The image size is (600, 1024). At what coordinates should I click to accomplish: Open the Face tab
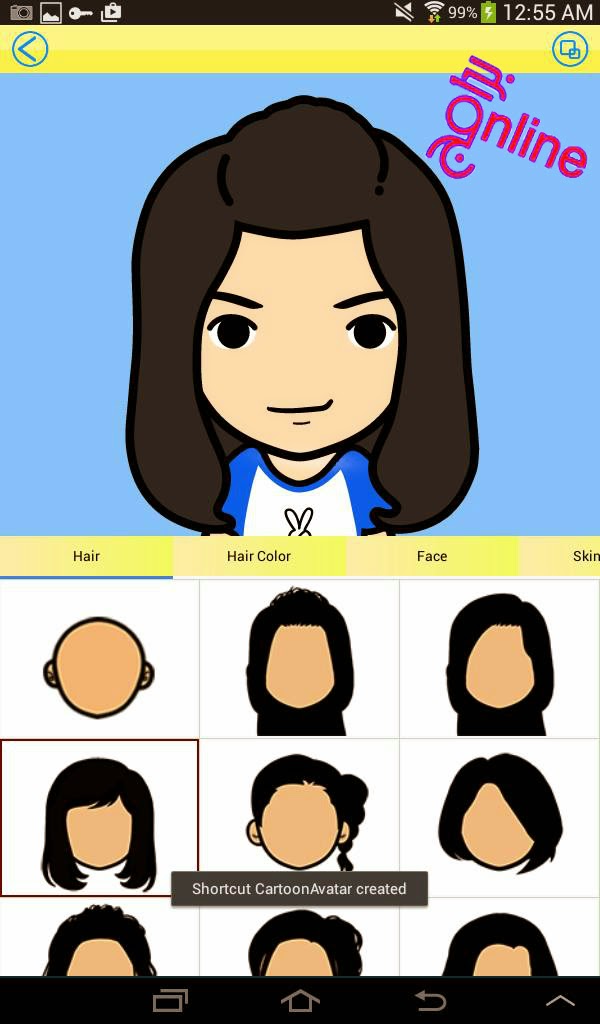[x=432, y=556]
